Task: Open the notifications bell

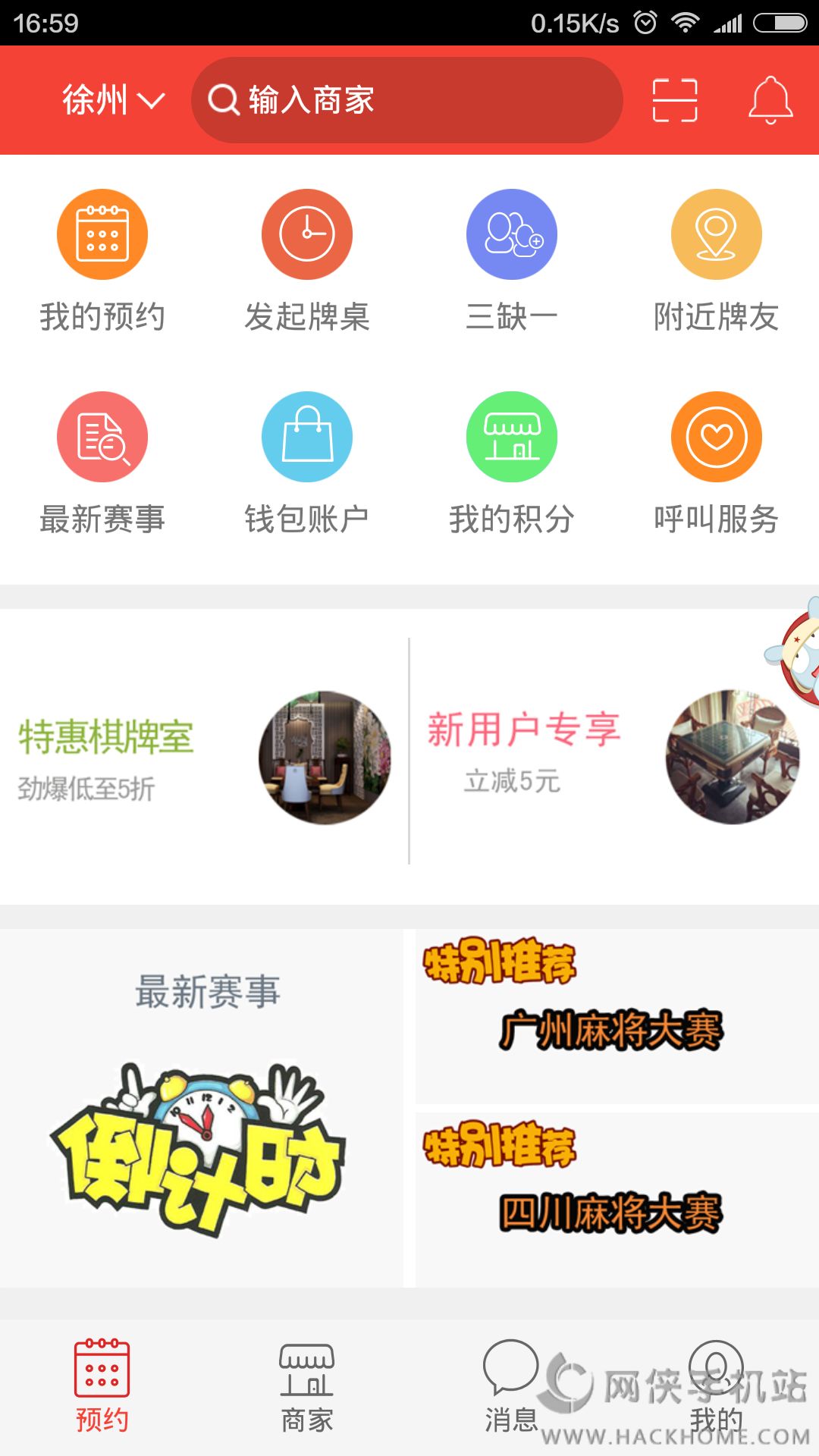Action: pyautogui.click(x=770, y=100)
